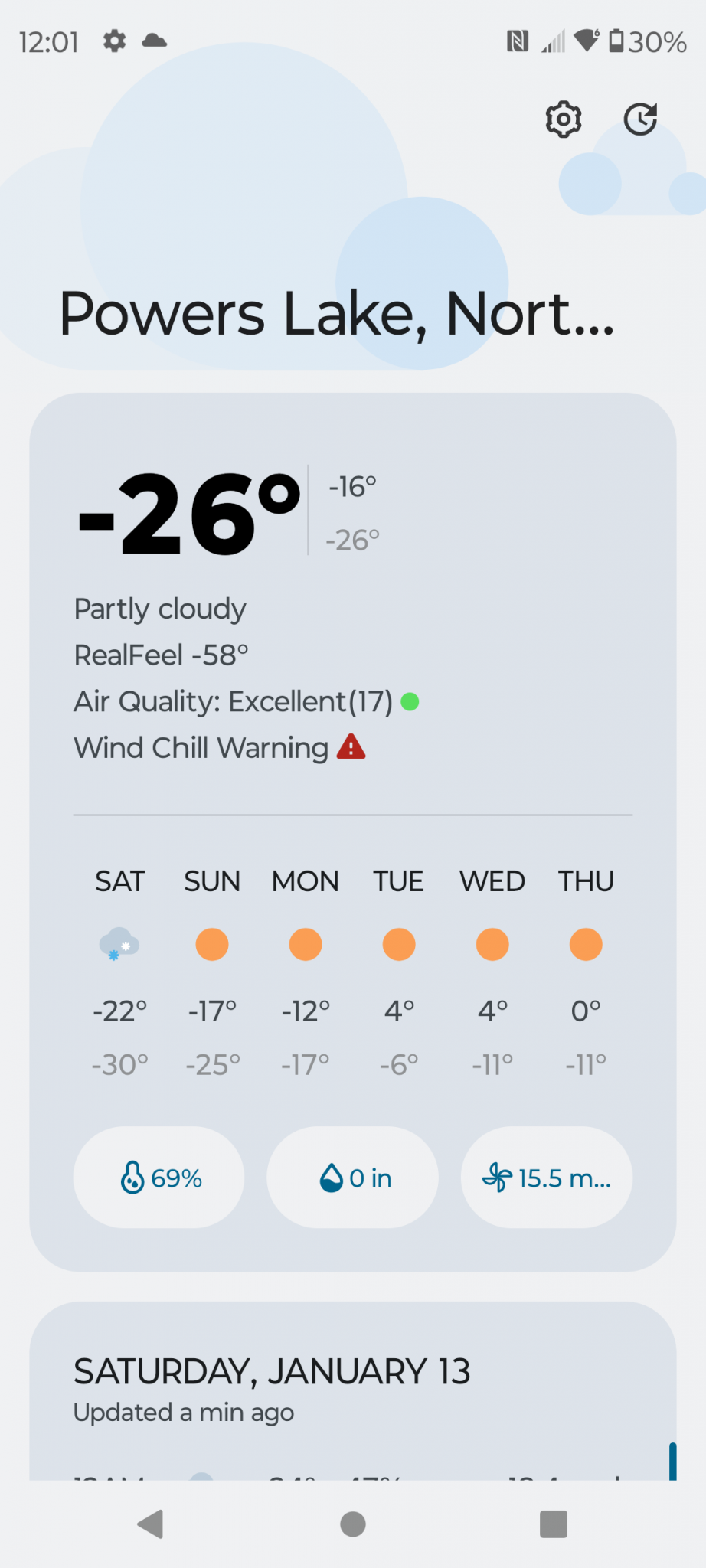Tap the 69% humidity chip
The height and width of the screenshot is (1568, 706).
pos(159,1178)
